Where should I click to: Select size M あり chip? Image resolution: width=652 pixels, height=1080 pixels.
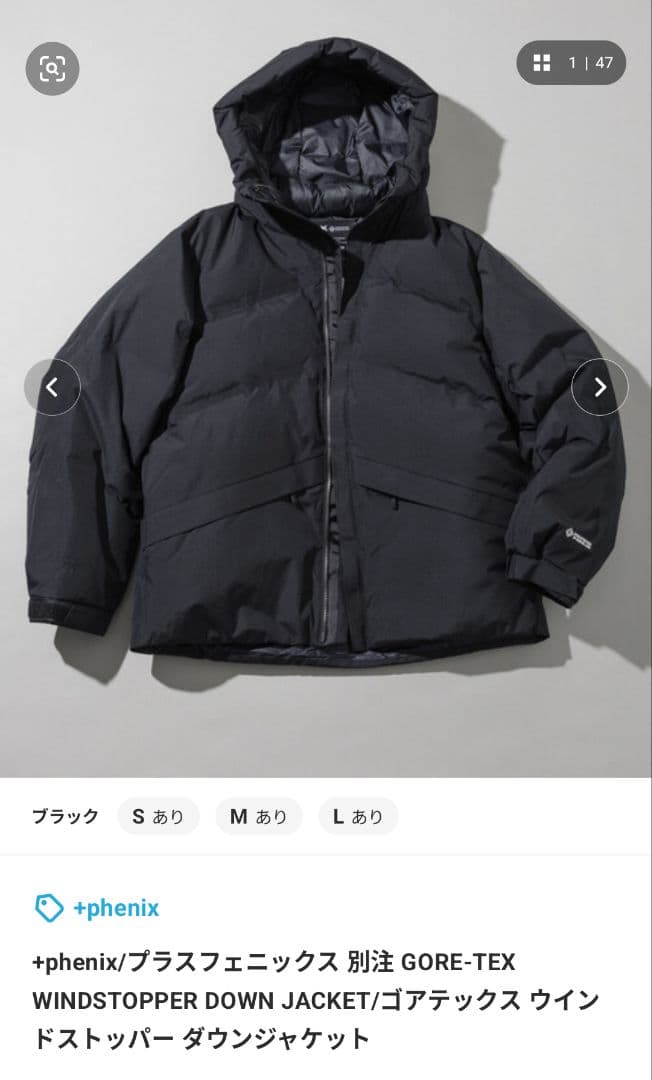pyautogui.click(x=258, y=816)
